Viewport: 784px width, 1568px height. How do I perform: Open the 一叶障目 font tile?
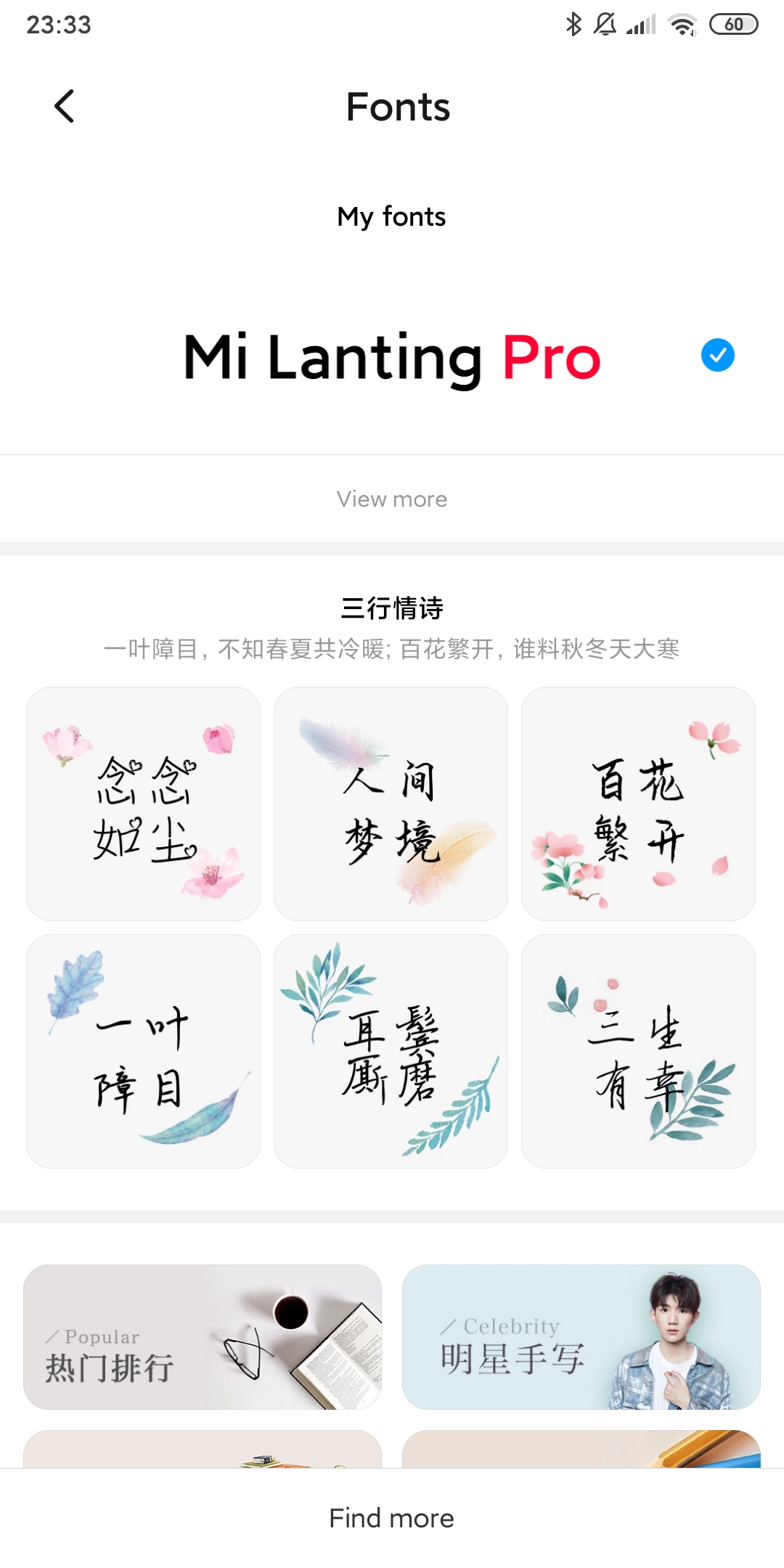point(143,1051)
